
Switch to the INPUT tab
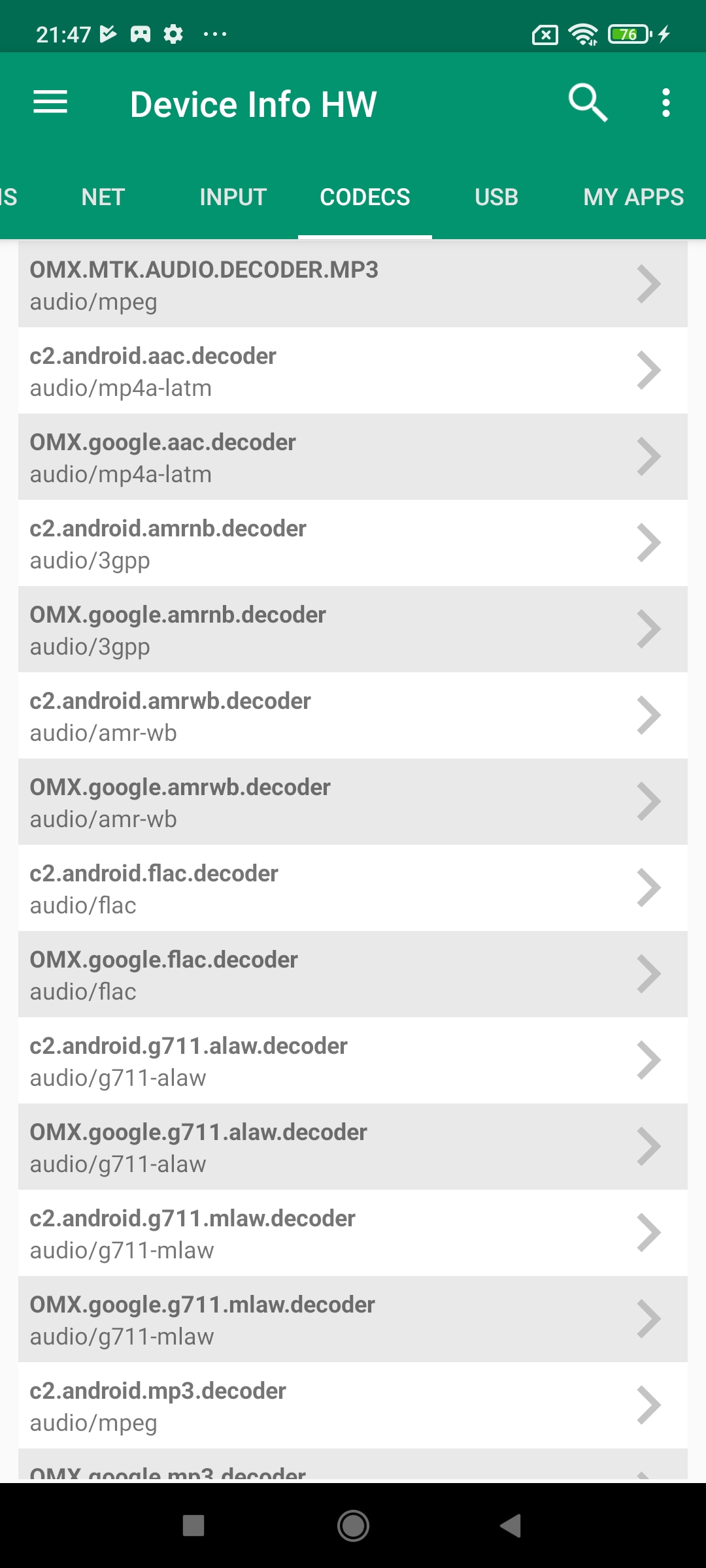(x=233, y=197)
